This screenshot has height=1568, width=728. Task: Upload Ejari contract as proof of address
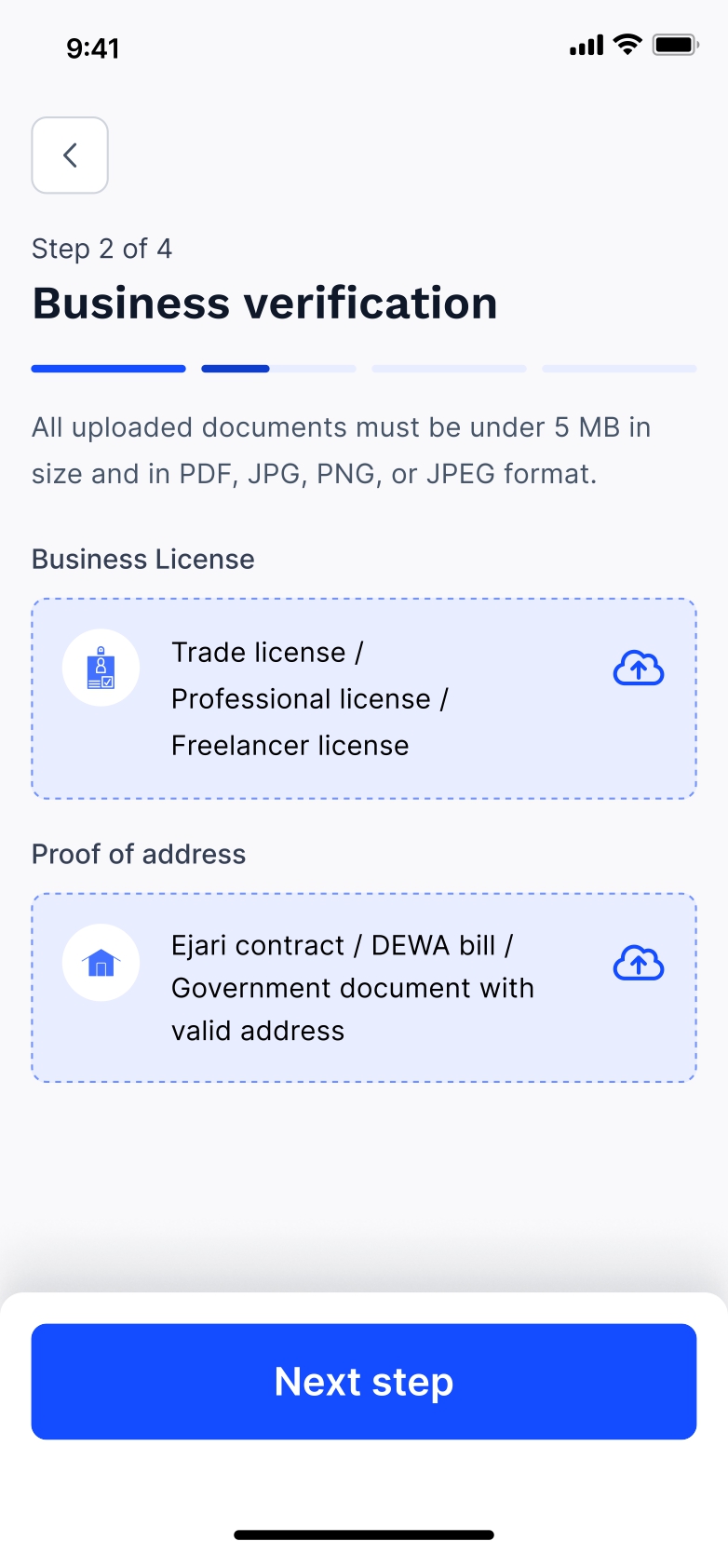pyautogui.click(x=638, y=963)
